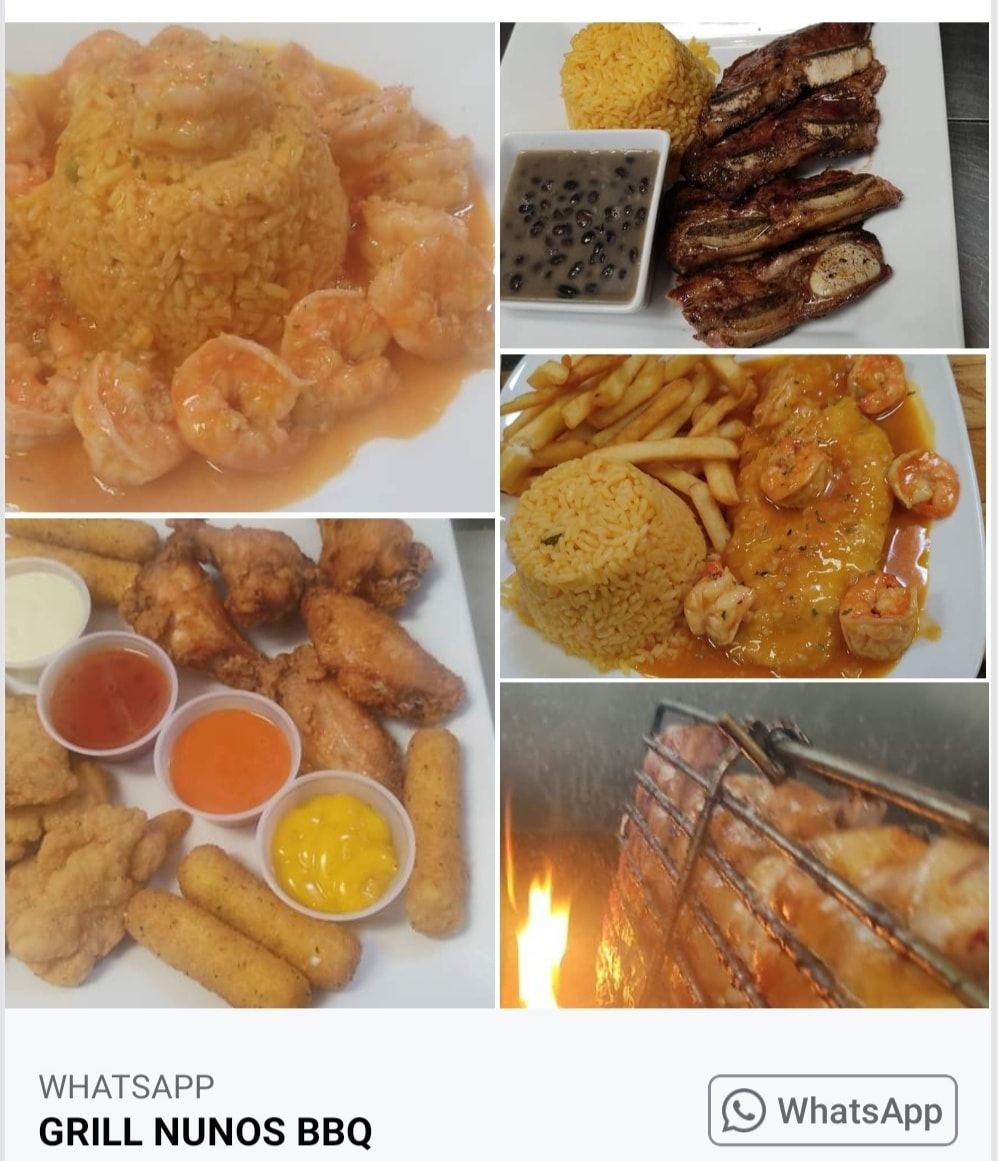The height and width of the screenshot is (1161, 998).
Task: Open the shrimp over yellow rice photo
Action: [250, 267]
